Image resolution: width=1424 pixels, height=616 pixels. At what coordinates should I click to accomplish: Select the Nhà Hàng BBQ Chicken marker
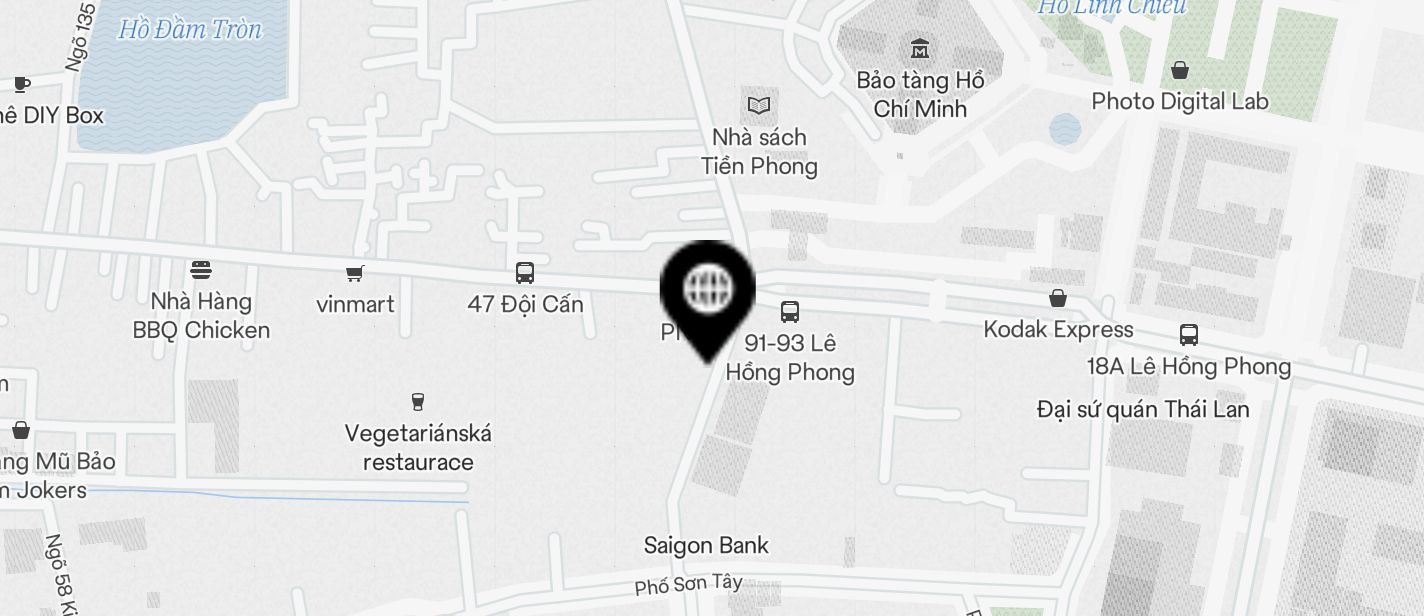click(x=201, y=270)
